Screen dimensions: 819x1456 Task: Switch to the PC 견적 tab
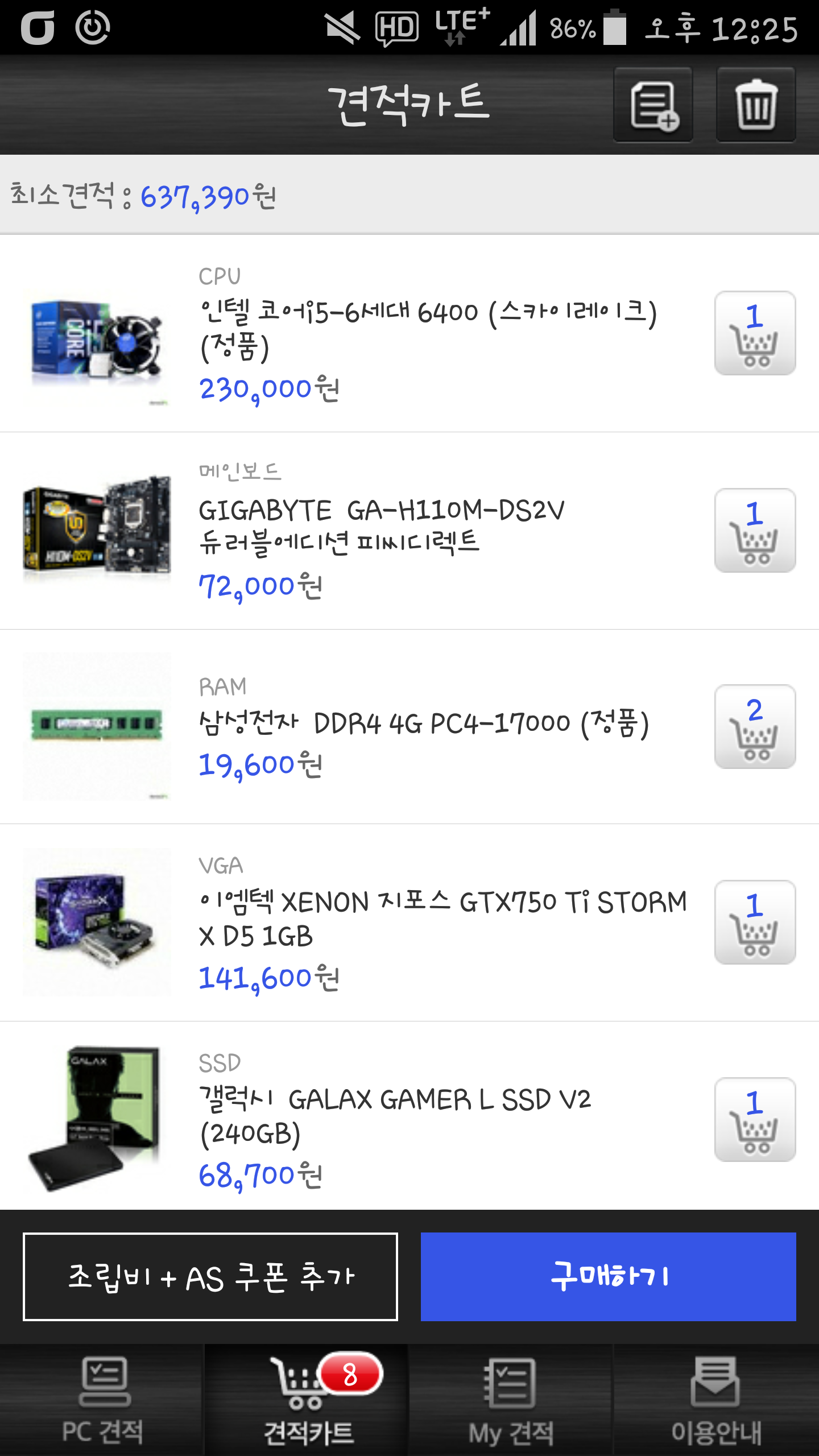102,1400
